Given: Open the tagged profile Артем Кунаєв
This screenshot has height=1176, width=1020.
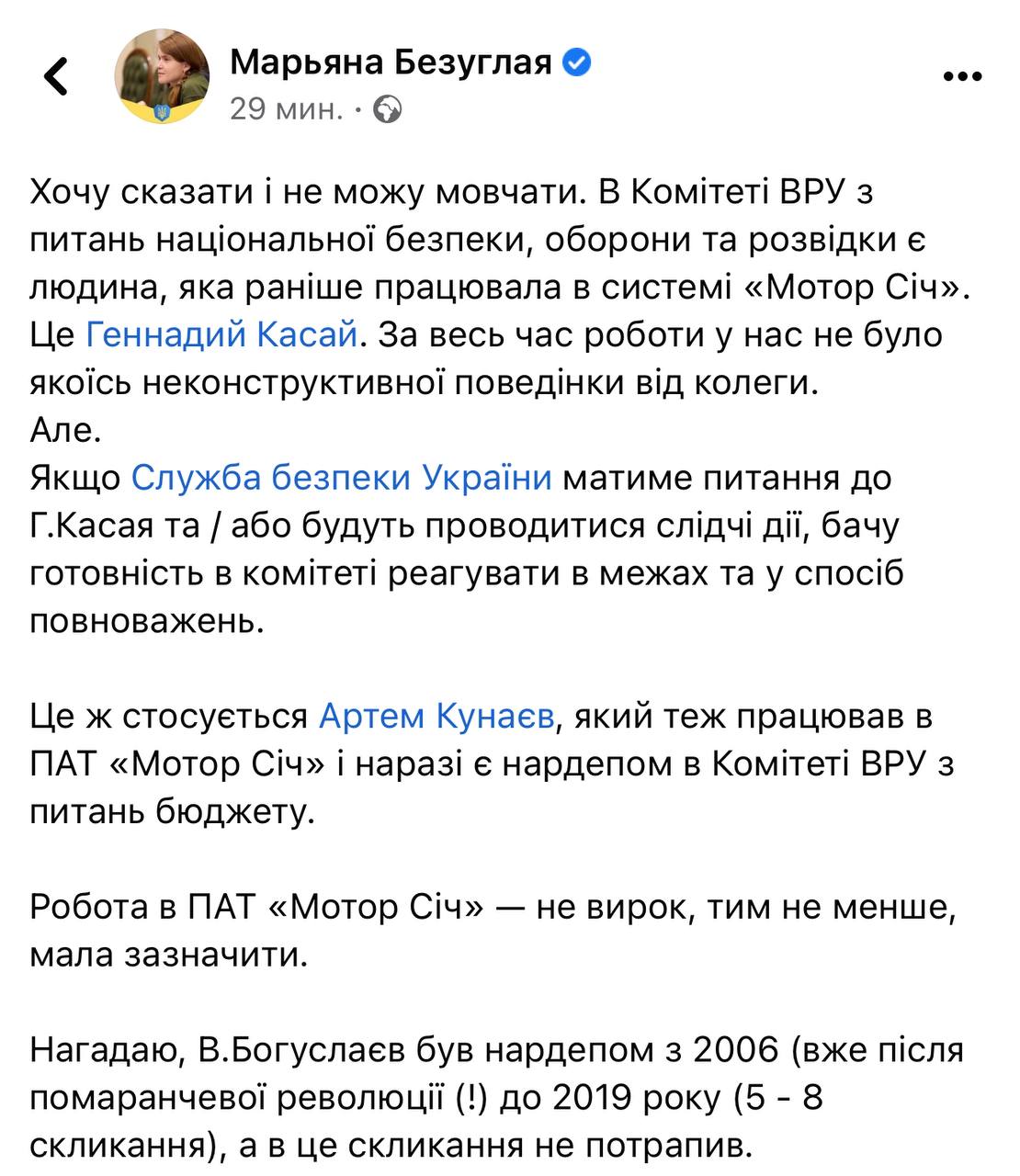Looking at the screenshot, I should coord(436,717).
